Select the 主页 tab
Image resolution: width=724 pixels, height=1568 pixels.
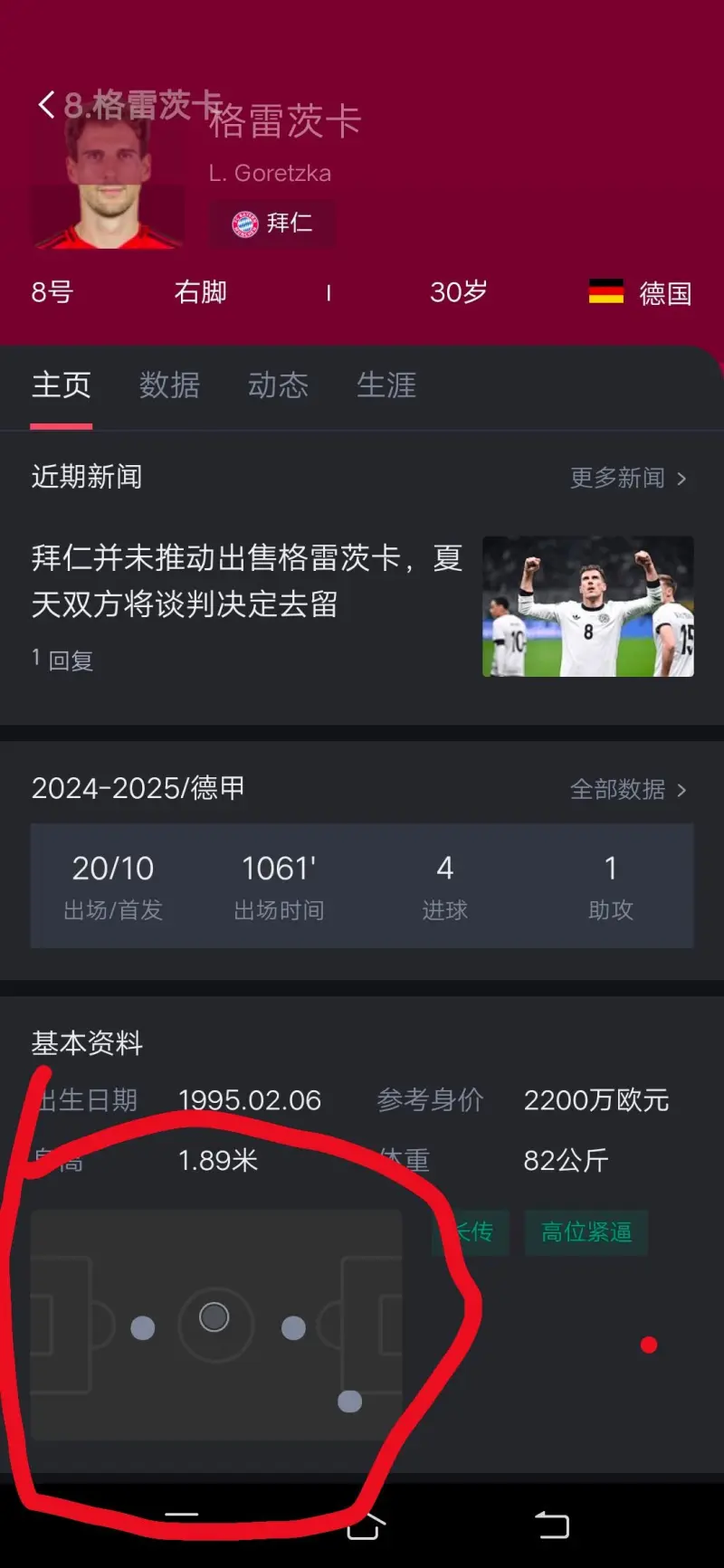[62, 385]
